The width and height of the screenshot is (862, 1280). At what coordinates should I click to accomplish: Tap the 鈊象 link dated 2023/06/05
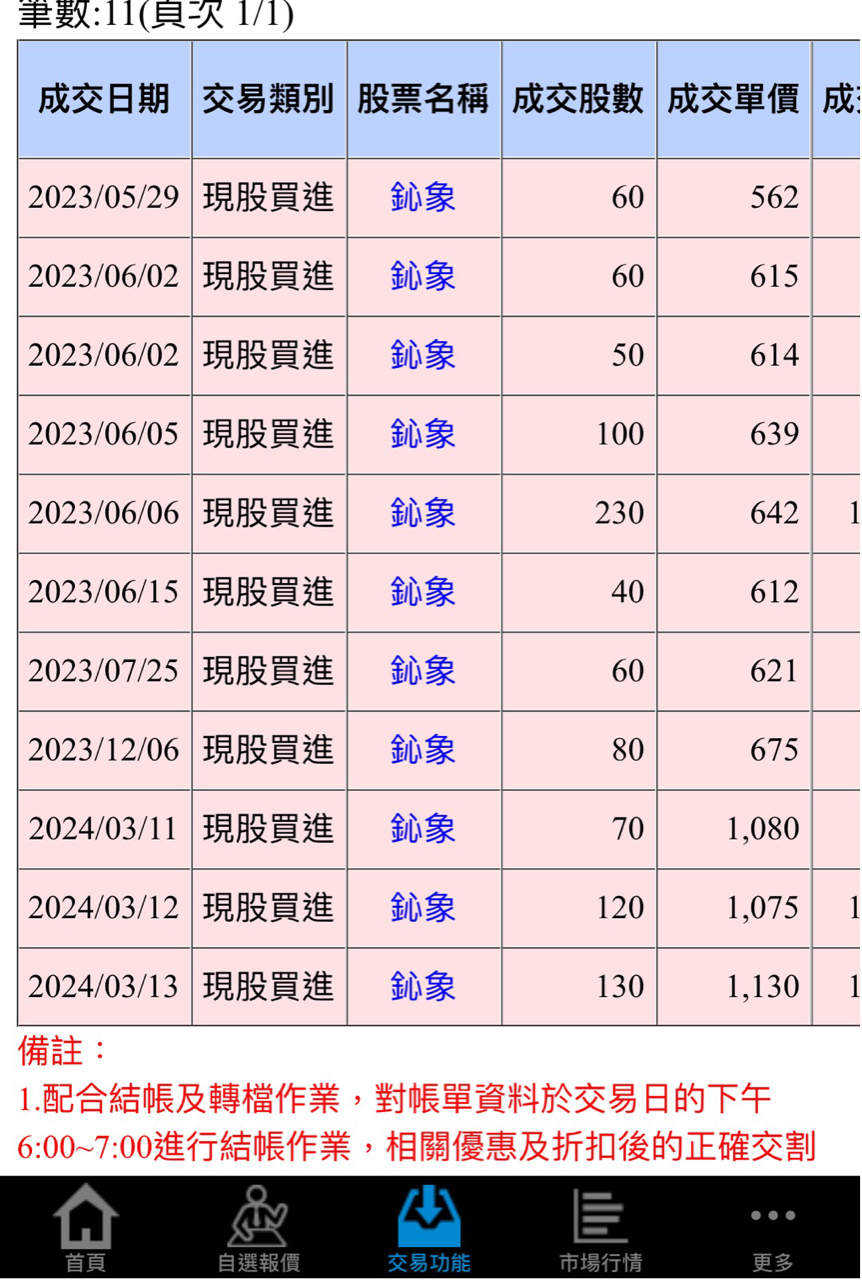(423, 434)
